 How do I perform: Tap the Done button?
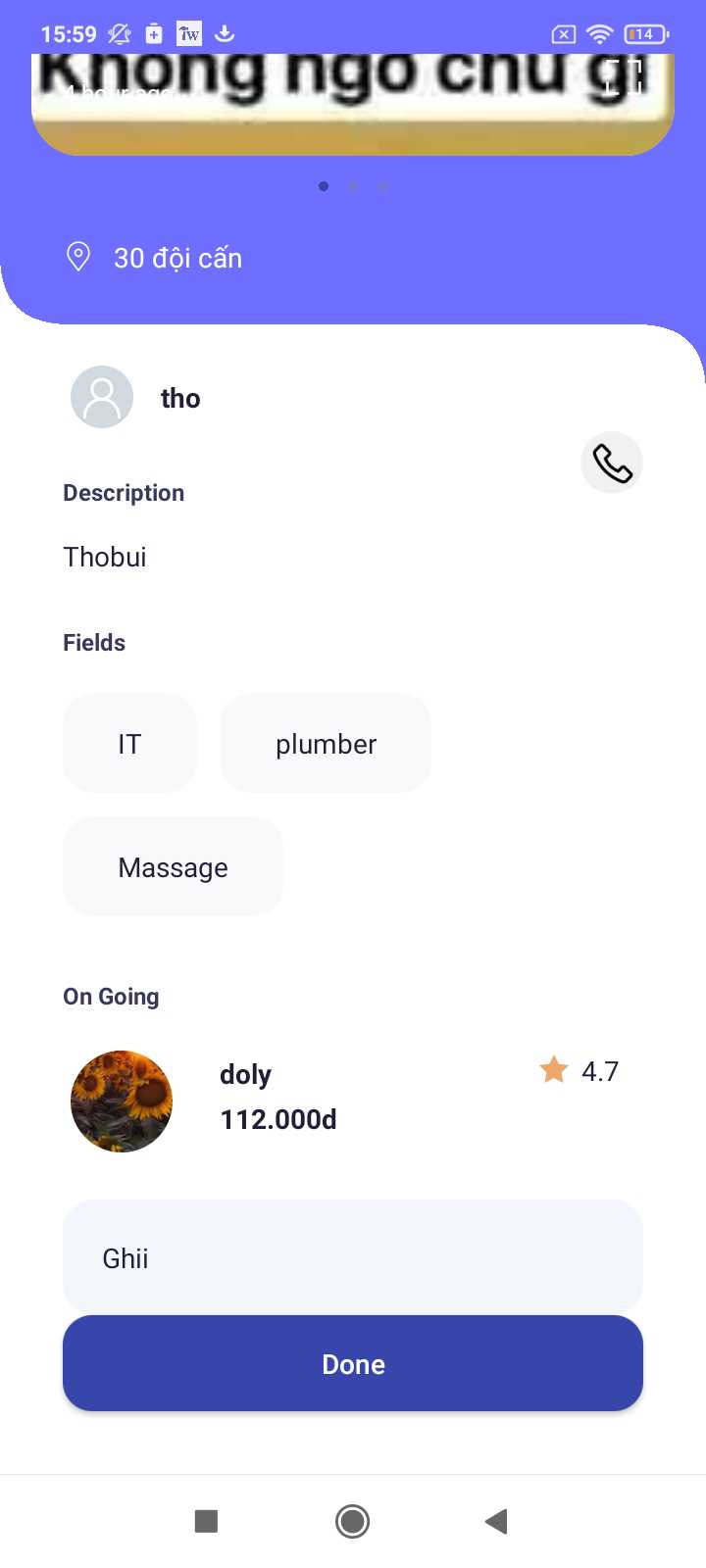353,1363
